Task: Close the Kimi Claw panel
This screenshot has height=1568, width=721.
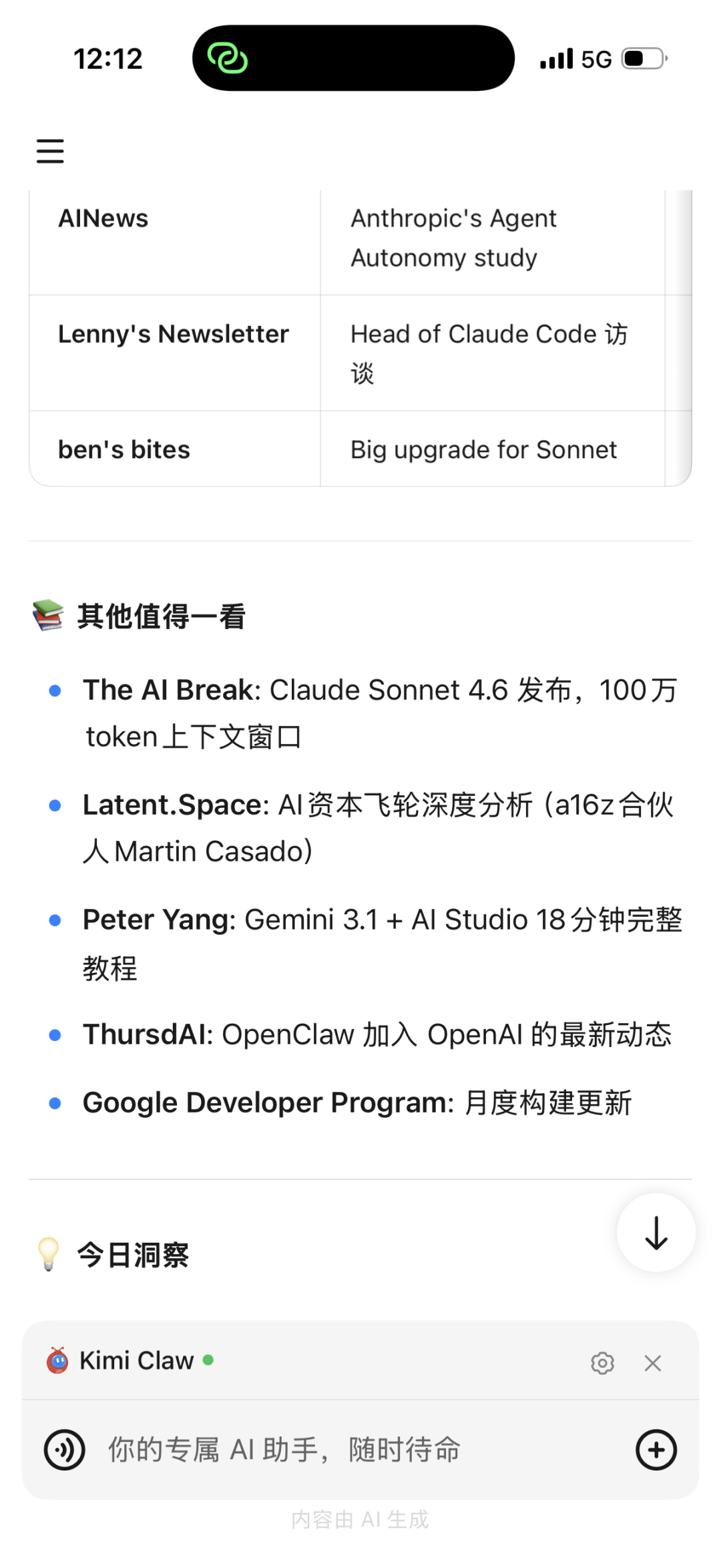Action: point(653,1363)
